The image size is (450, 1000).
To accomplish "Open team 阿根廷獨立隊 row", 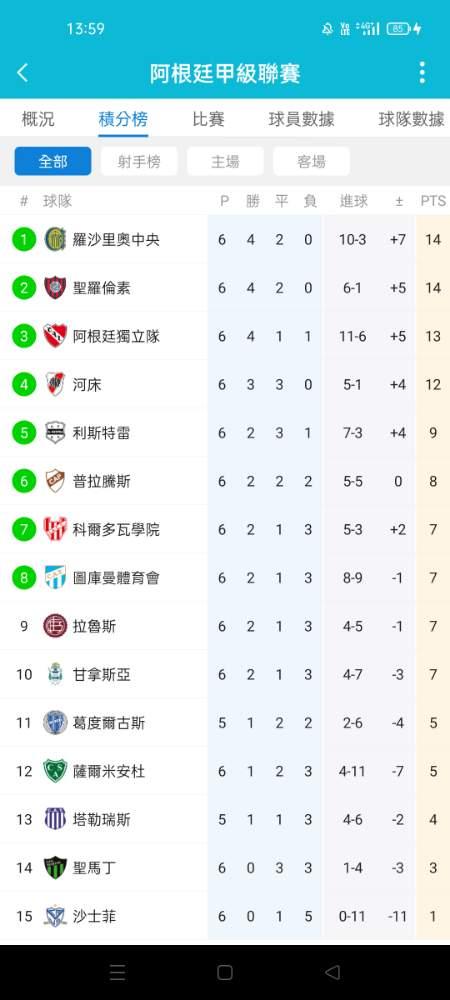I will click(x=225, y=336).
